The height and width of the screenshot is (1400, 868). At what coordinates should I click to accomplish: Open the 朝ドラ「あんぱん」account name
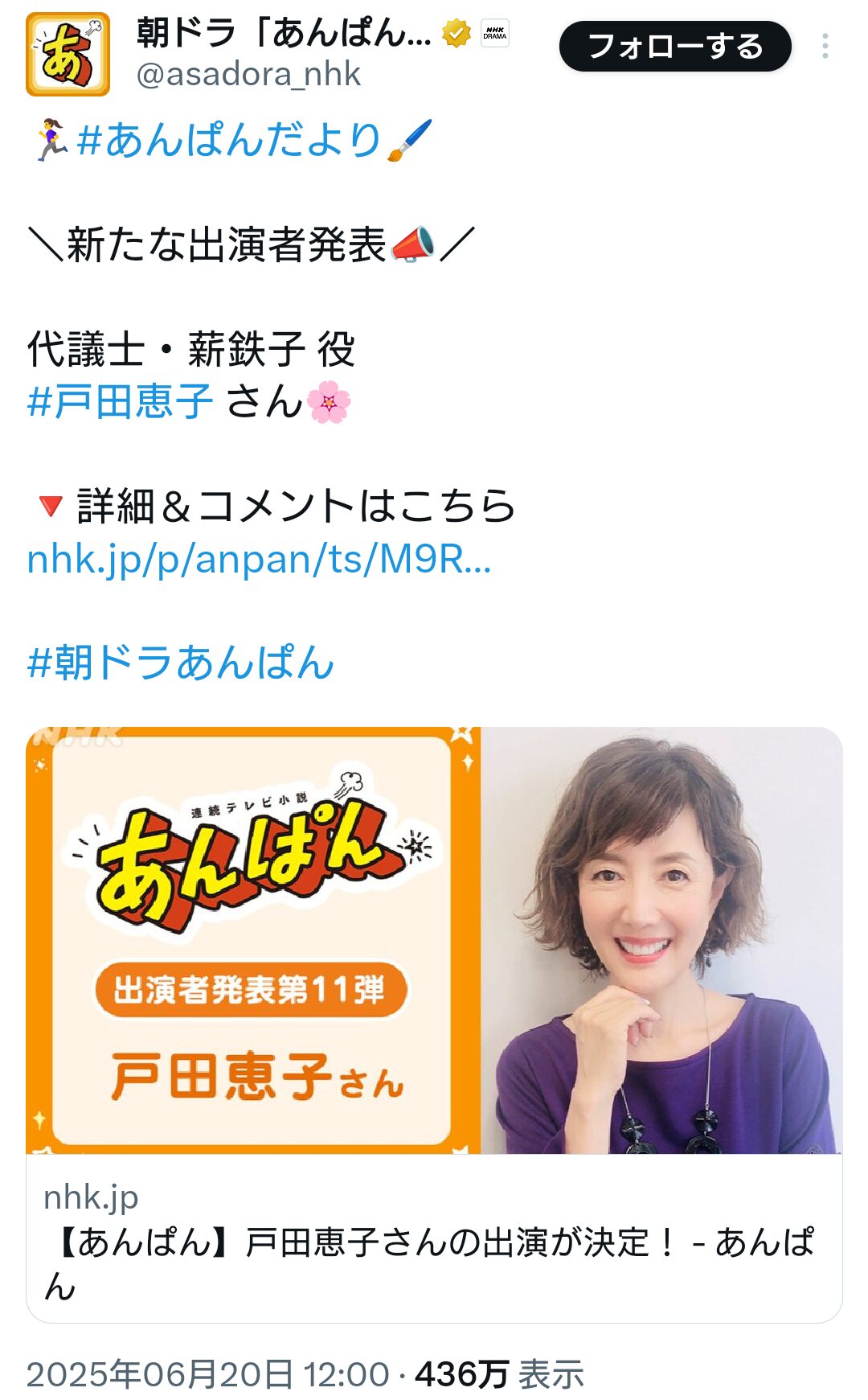pyautogui.click(x=285, y=34)
